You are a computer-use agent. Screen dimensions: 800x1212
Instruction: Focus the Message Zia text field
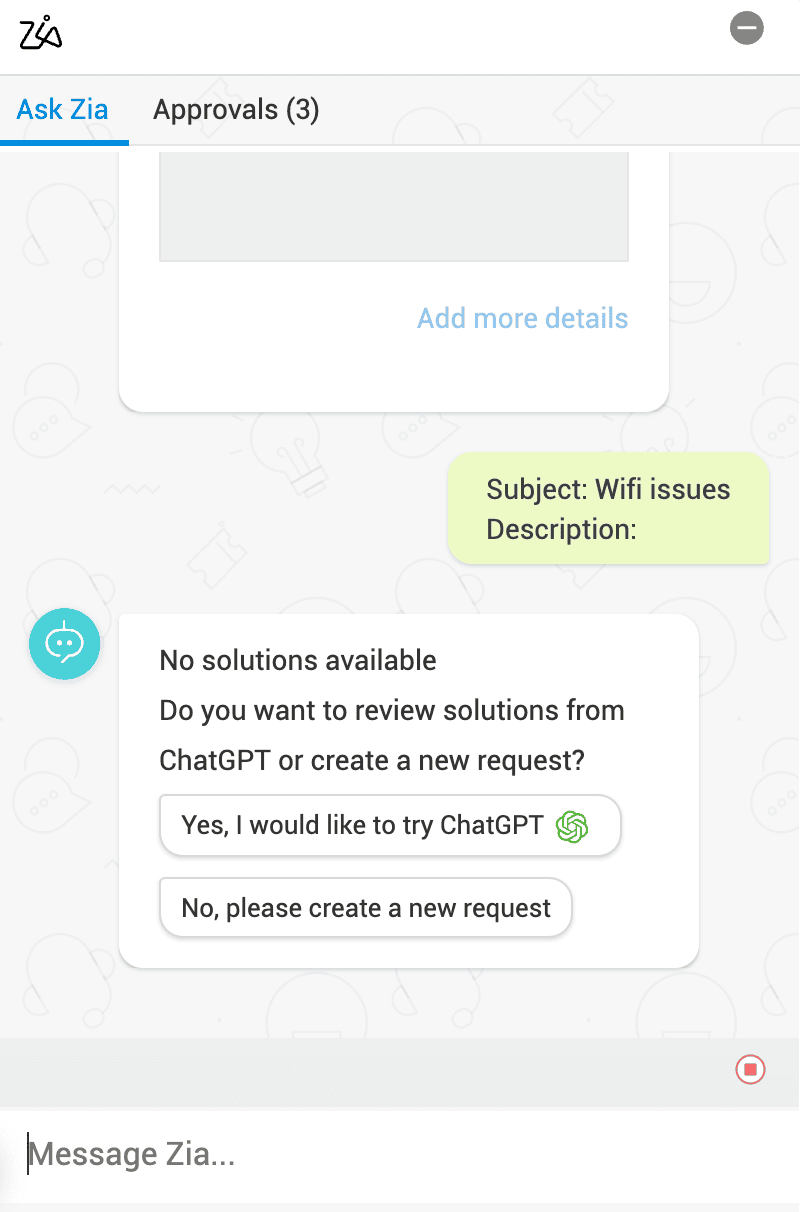coord(400,1155)
